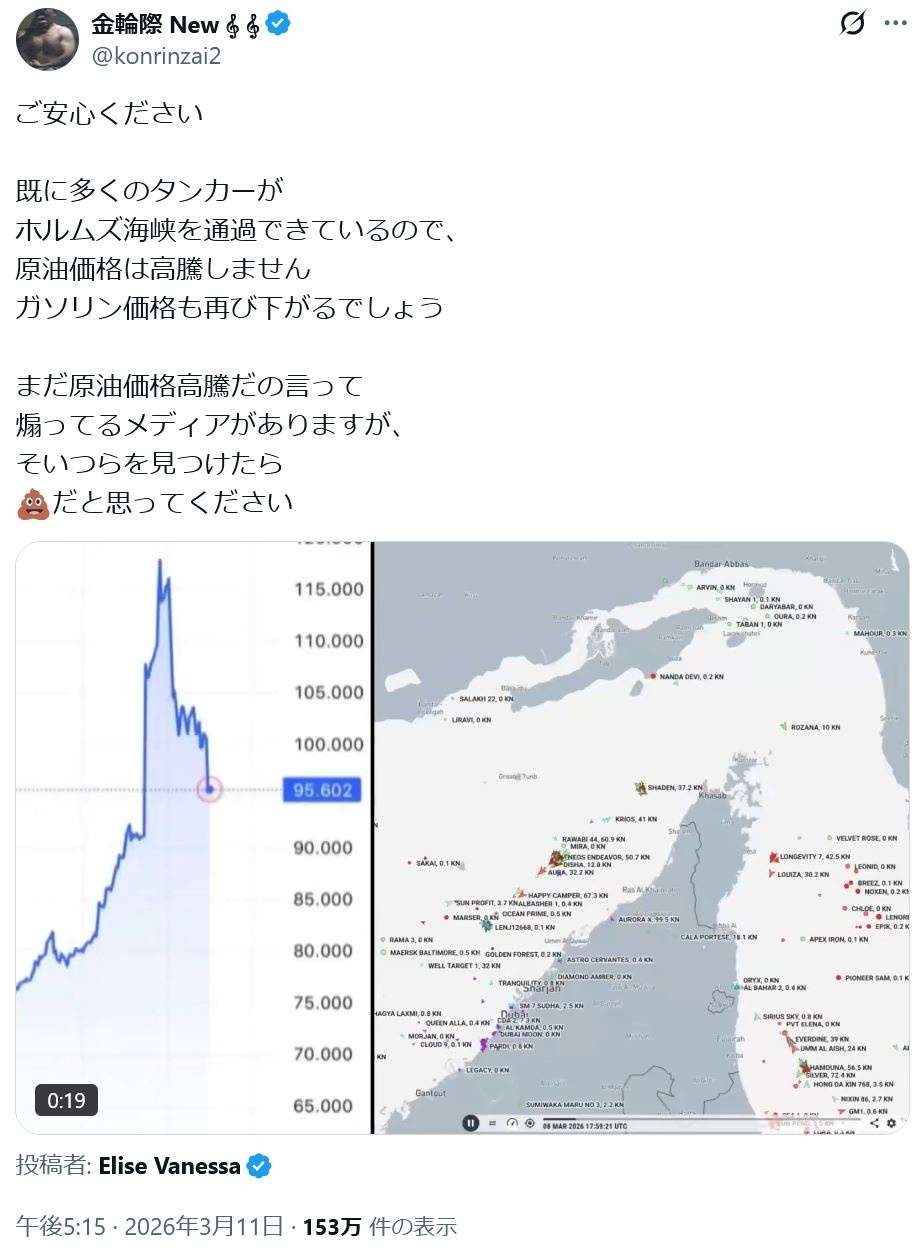
Task: Open the Grok icon on this post
Action: pyautogui.click(x=852, y=24)
